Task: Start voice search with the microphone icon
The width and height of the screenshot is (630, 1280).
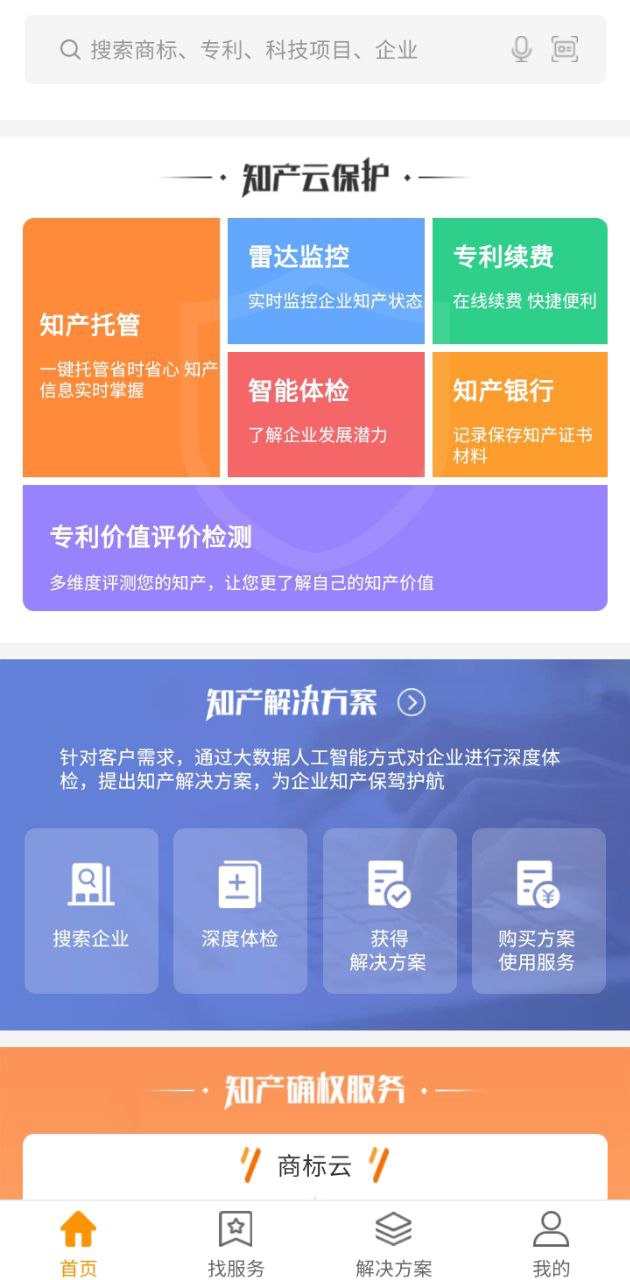Action: tap(521, 49)
